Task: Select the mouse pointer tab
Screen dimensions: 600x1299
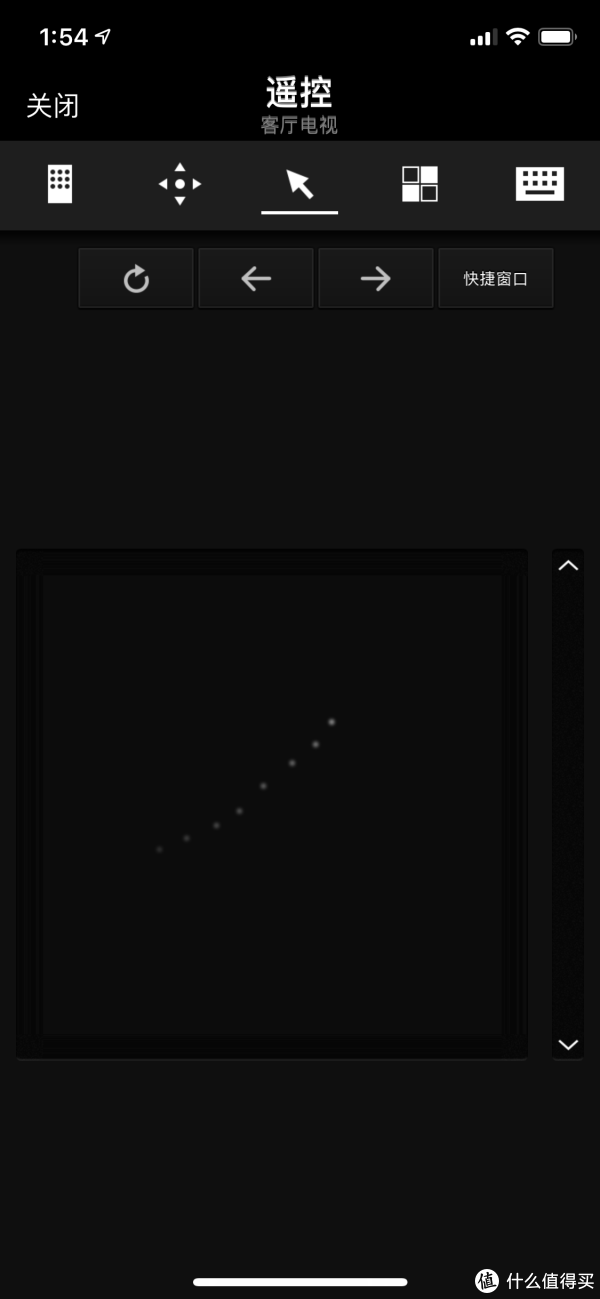Action: point(300,184)
